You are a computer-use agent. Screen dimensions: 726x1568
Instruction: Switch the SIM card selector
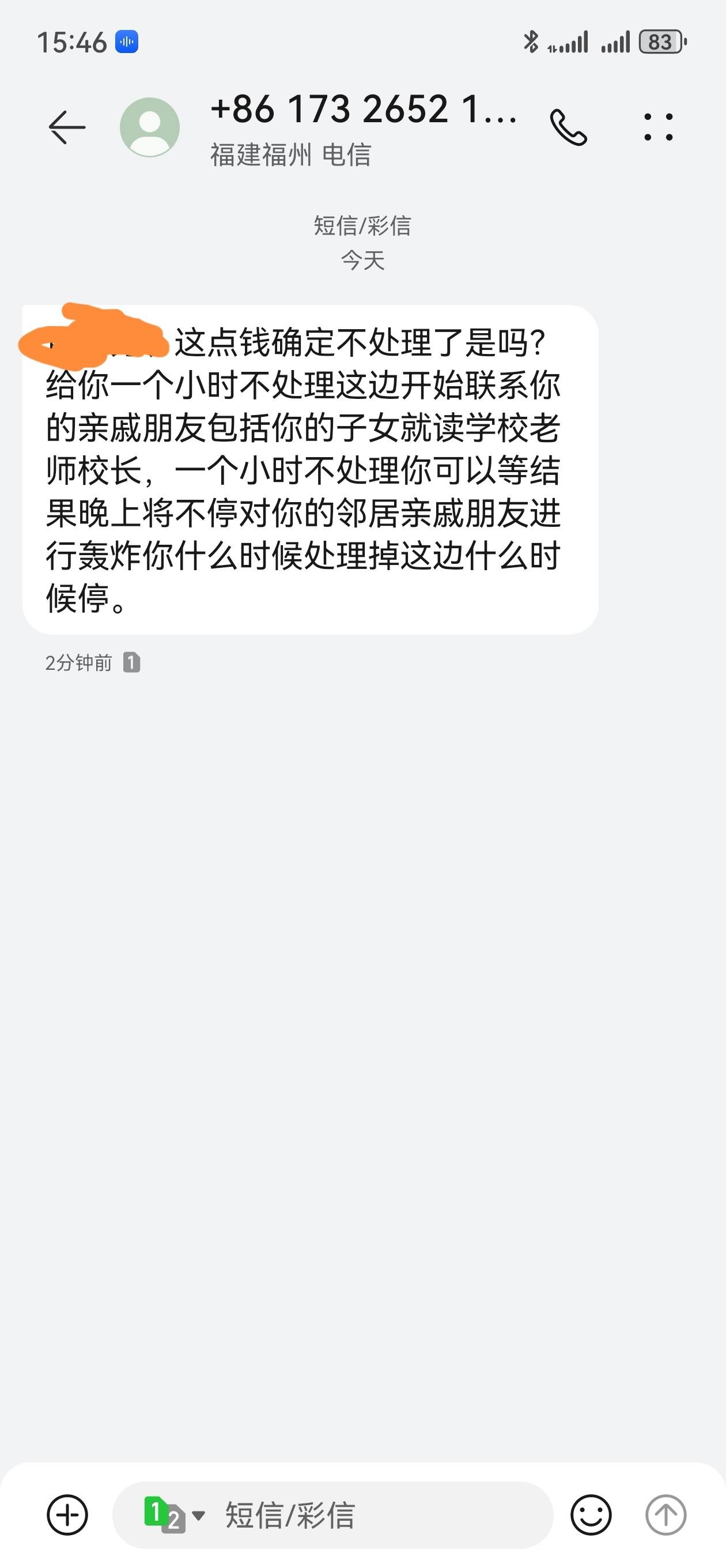(x=174, y=1514)
